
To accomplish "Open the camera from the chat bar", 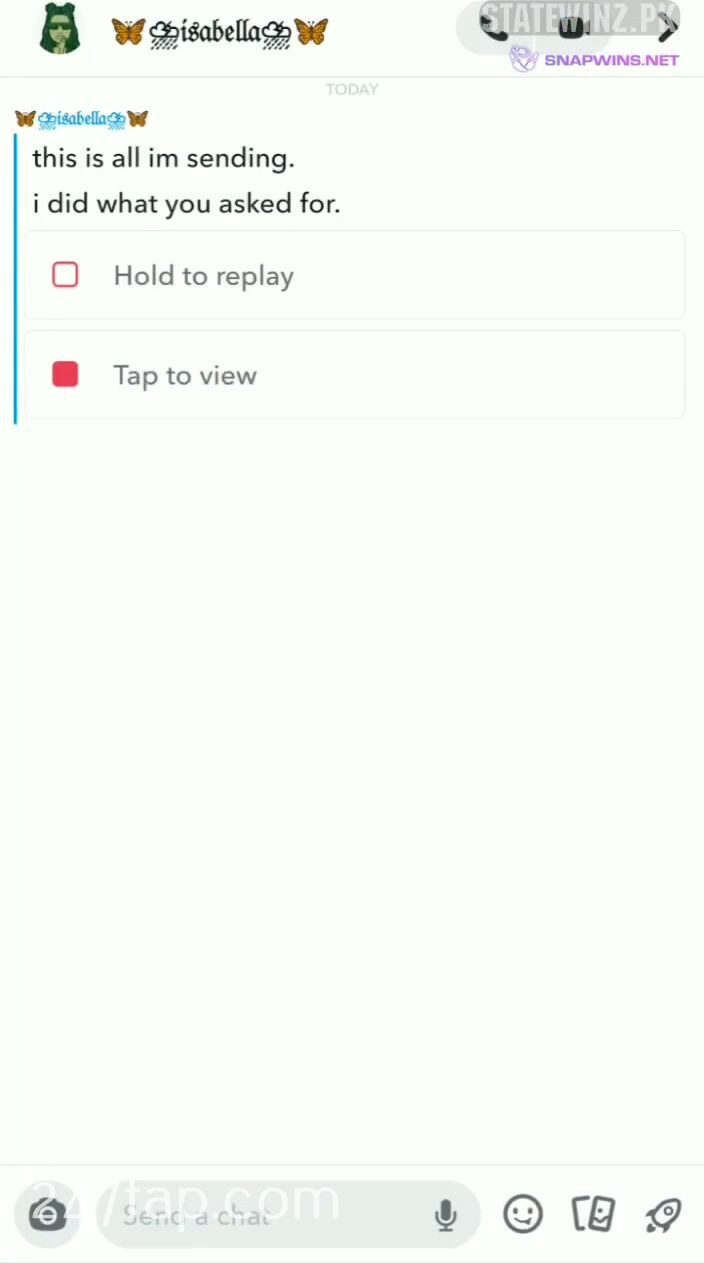I will coord(47,1215).
